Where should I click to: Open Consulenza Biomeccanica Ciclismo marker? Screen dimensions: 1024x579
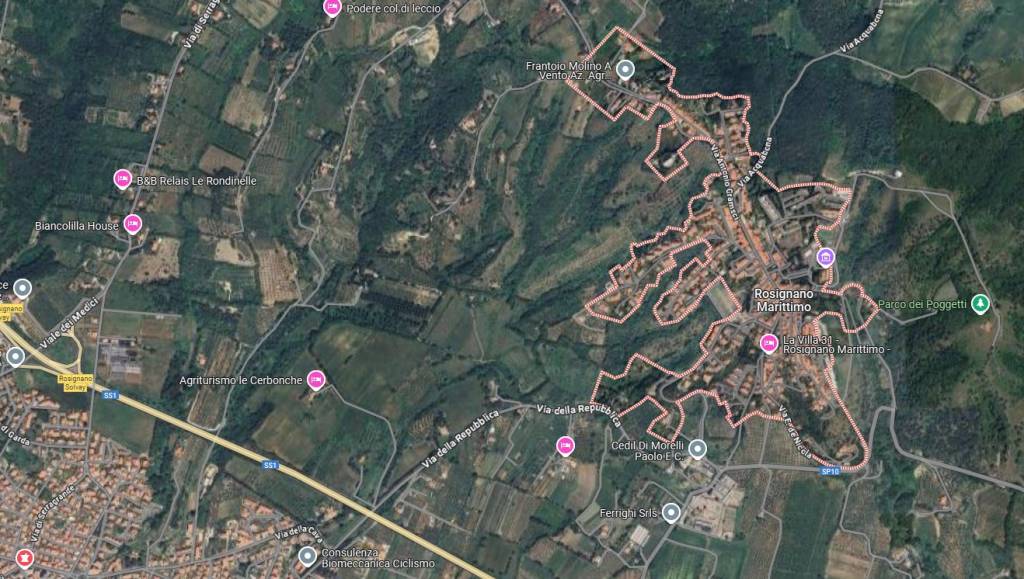(308, 555)
